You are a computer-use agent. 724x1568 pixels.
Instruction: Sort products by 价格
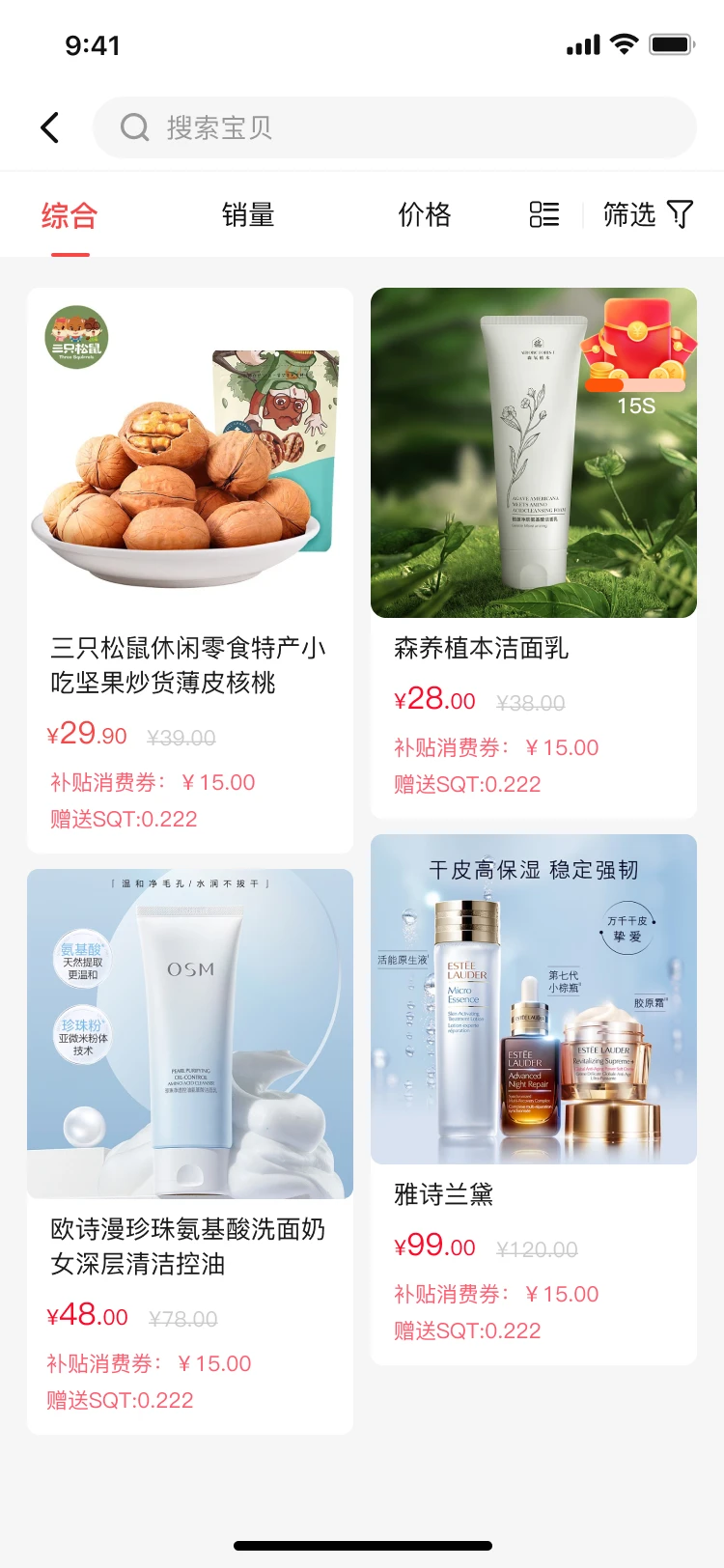point(425,215)
